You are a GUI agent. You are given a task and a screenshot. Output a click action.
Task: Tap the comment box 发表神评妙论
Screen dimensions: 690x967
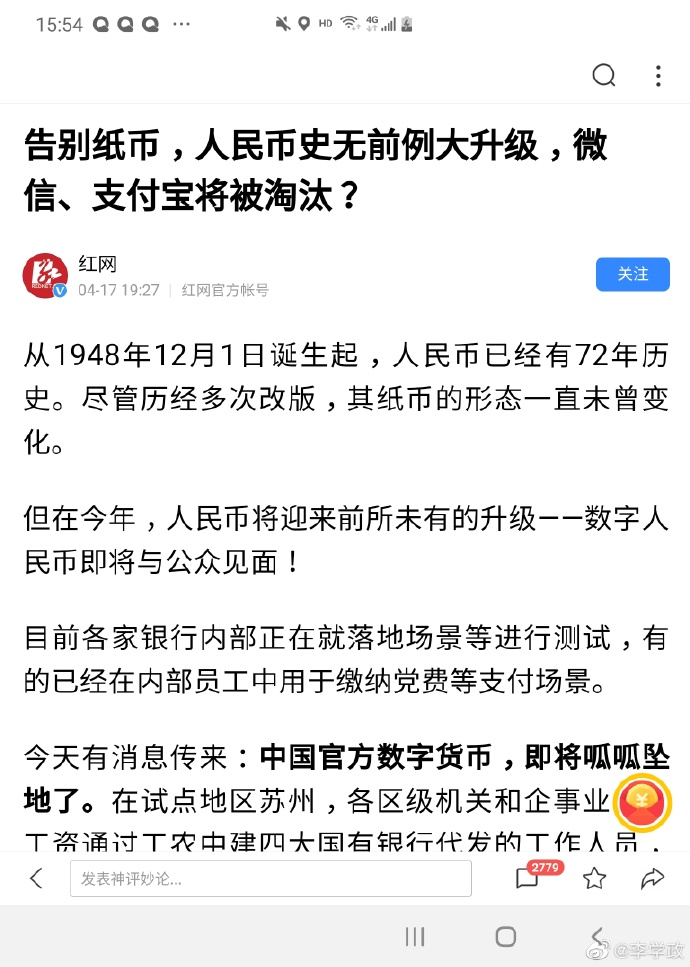click(270, 878)
